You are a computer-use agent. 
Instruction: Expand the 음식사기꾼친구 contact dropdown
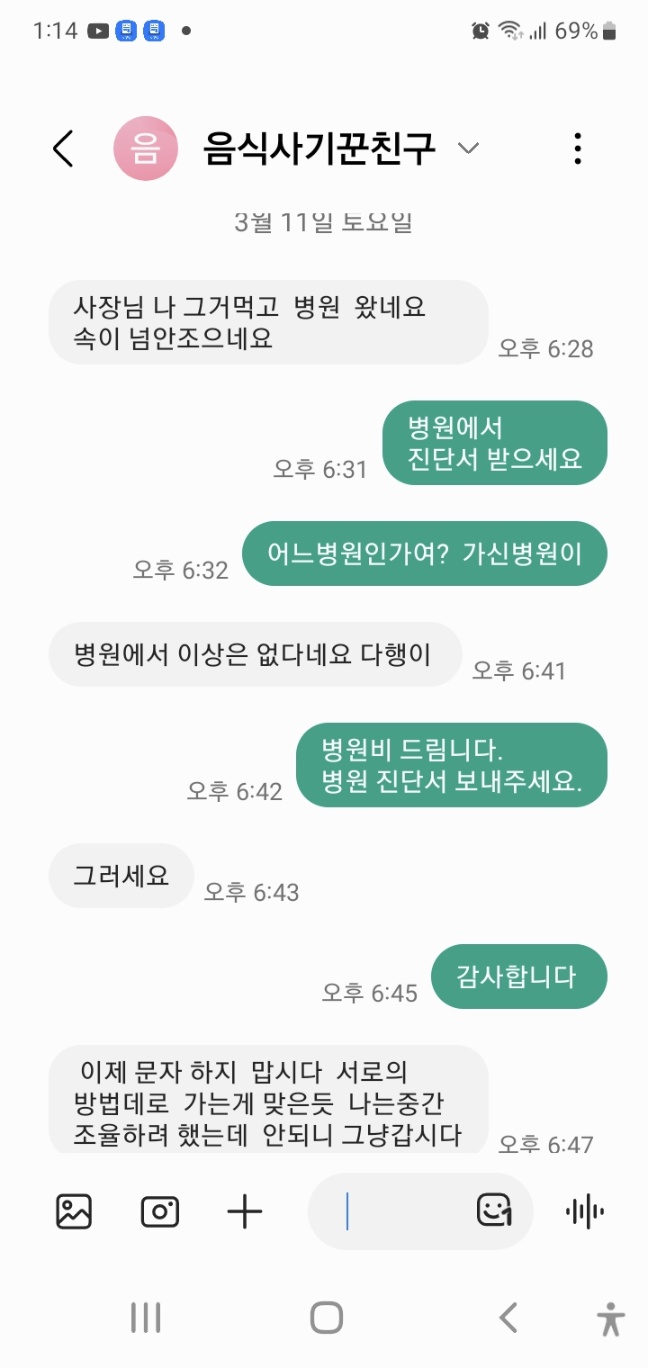coord(468,149)
